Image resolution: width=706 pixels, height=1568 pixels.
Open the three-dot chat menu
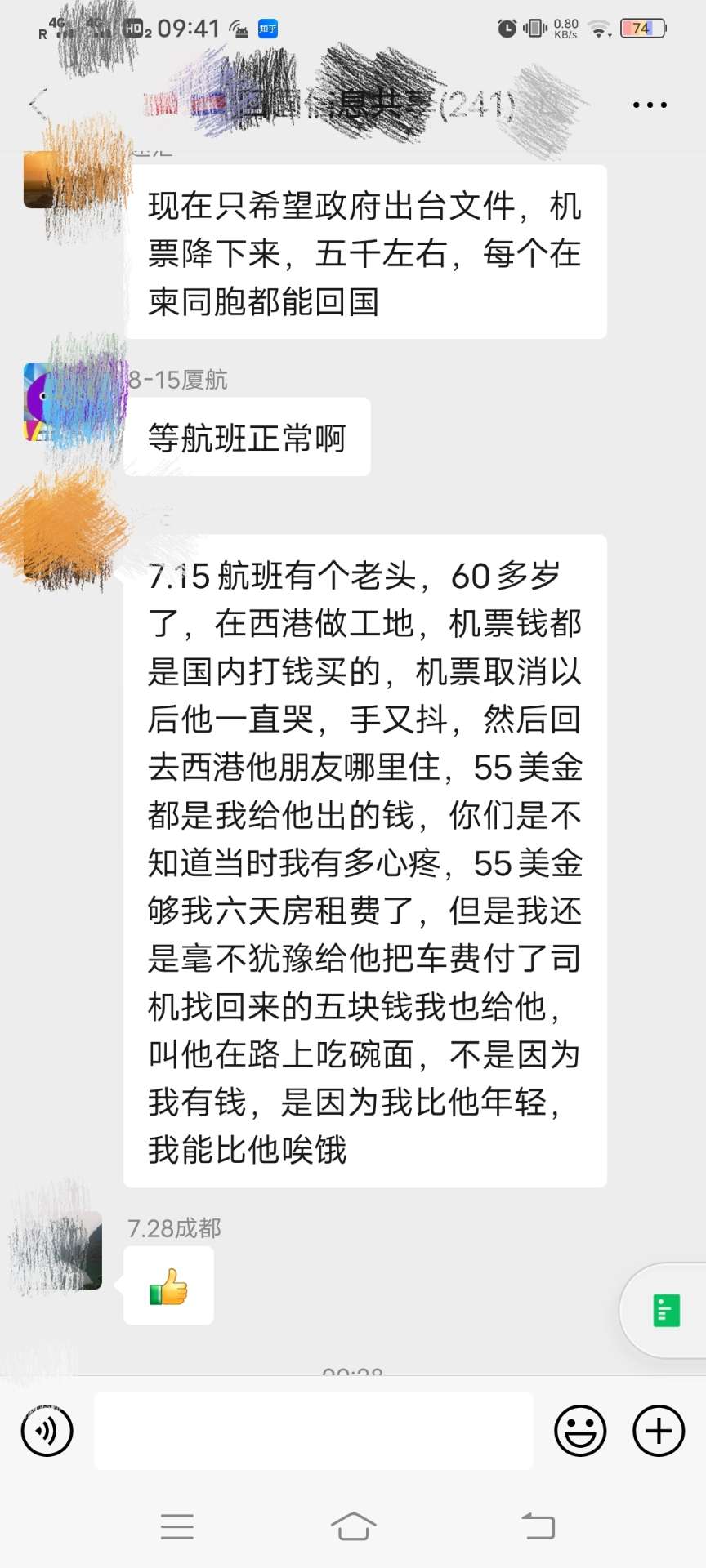(650, 105)
